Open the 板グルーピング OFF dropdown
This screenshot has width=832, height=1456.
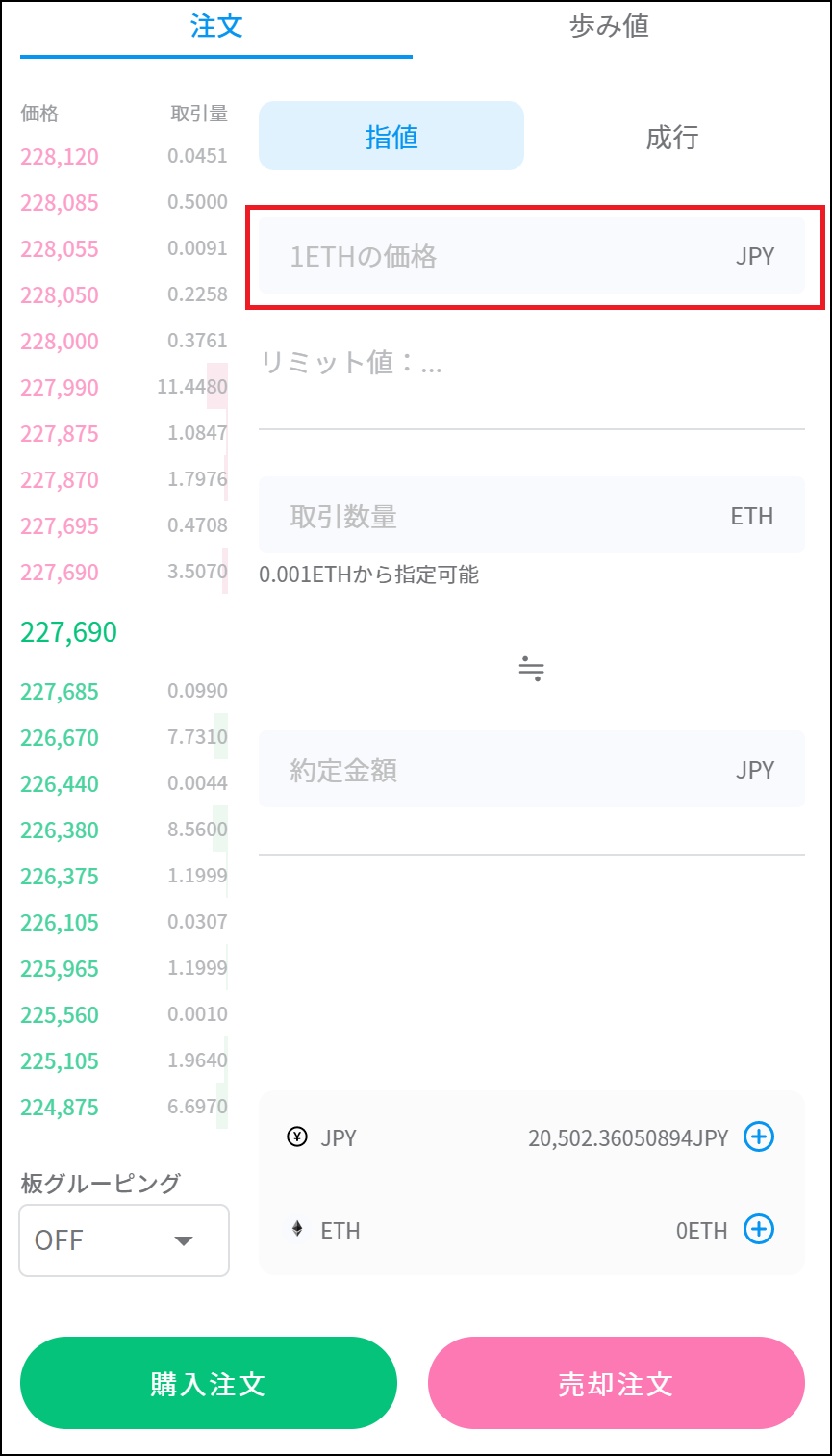coord(124,1240)
